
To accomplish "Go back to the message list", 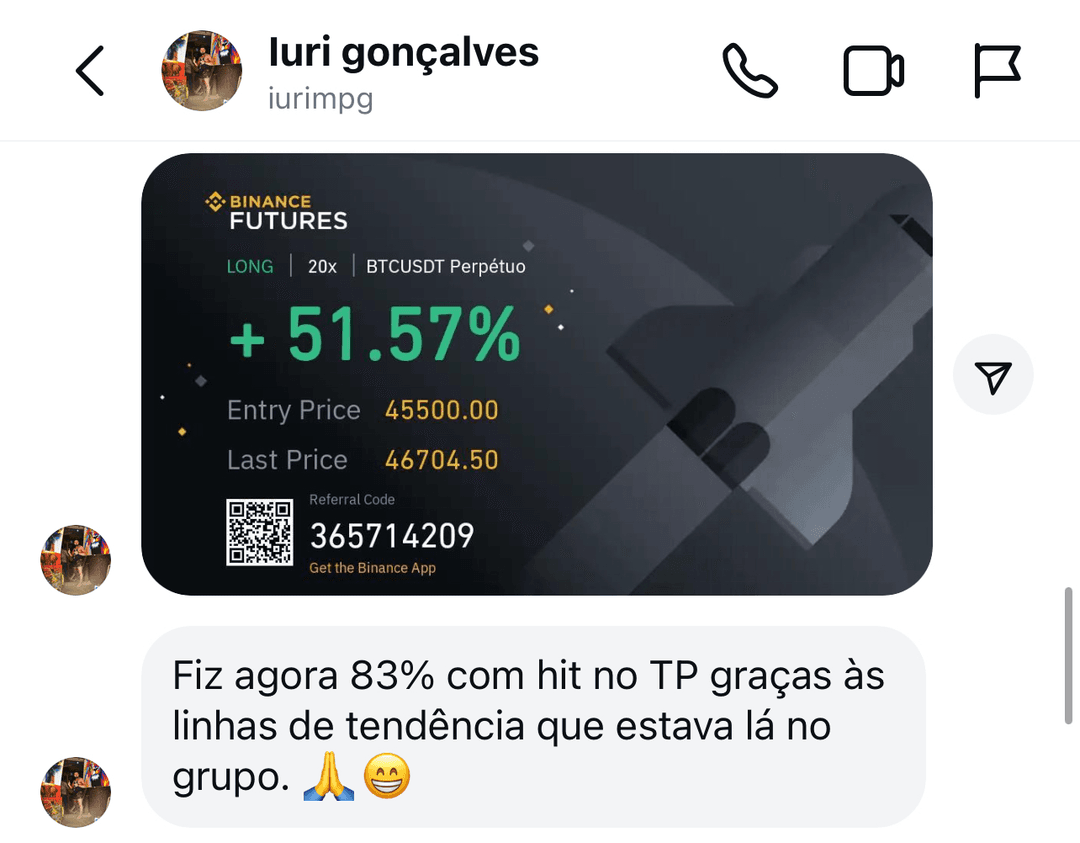I will tap(90, 72).
